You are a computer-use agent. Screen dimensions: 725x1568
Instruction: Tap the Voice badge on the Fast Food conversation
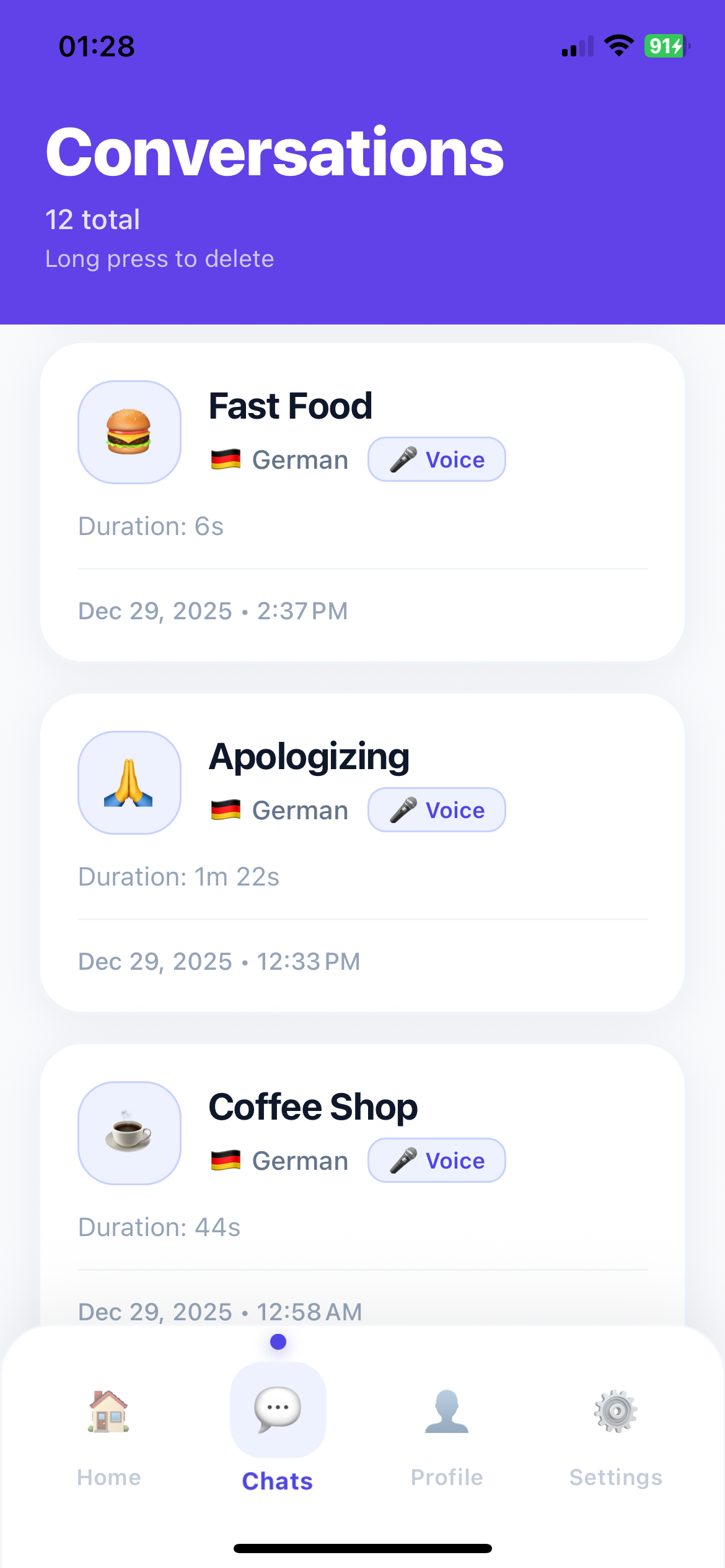pos(436,459)
